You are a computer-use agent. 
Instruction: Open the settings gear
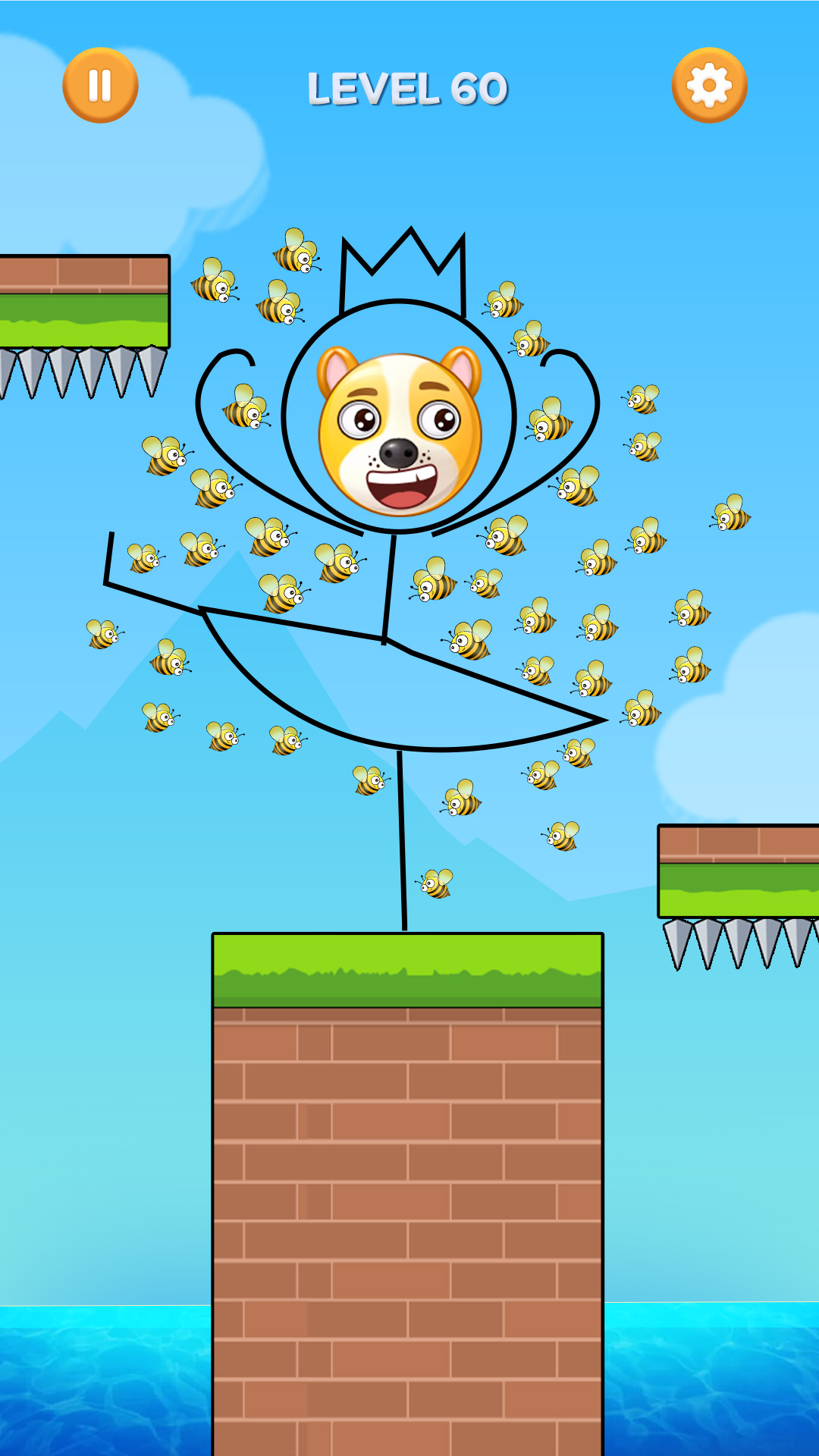(x=709, y=85)
